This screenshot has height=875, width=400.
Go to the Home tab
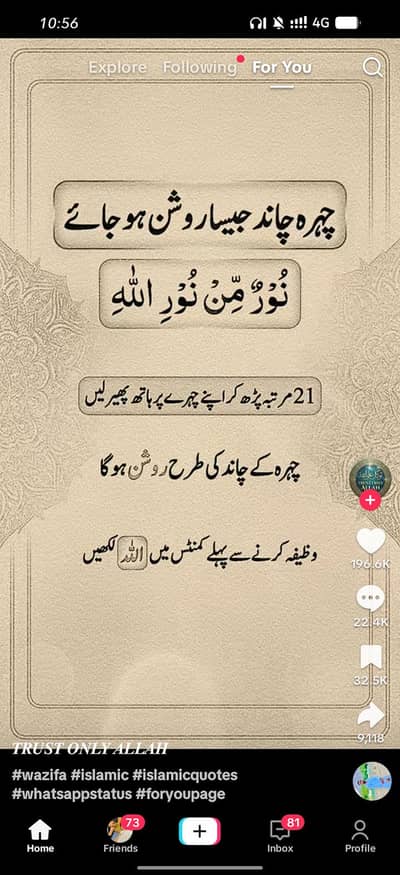click(40, 836)
